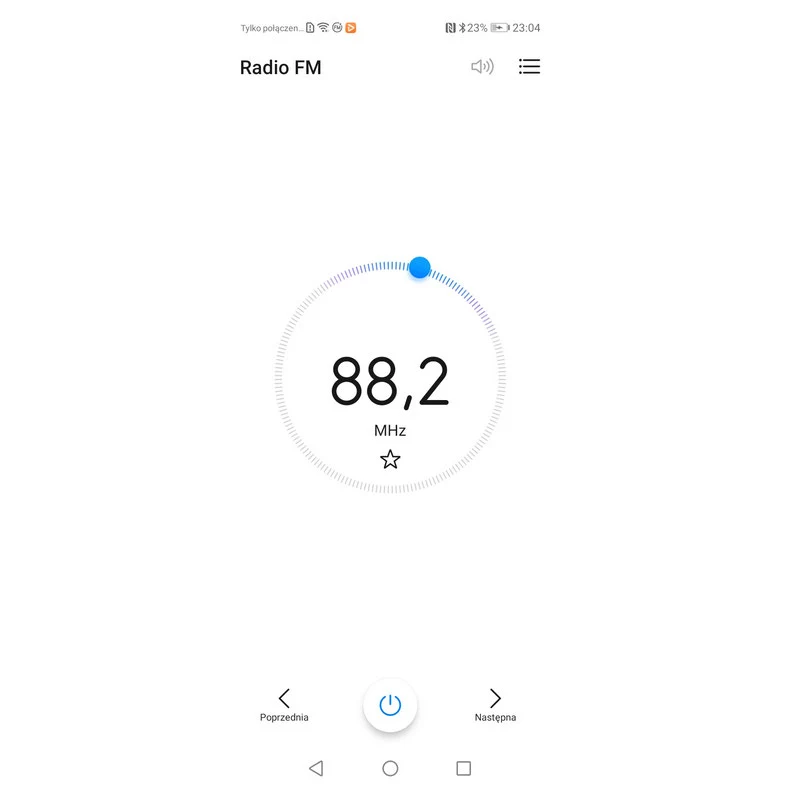The image size is (800, 802).
Task: Add 88,2 MHz to favorites
Action: pos(390,460)
